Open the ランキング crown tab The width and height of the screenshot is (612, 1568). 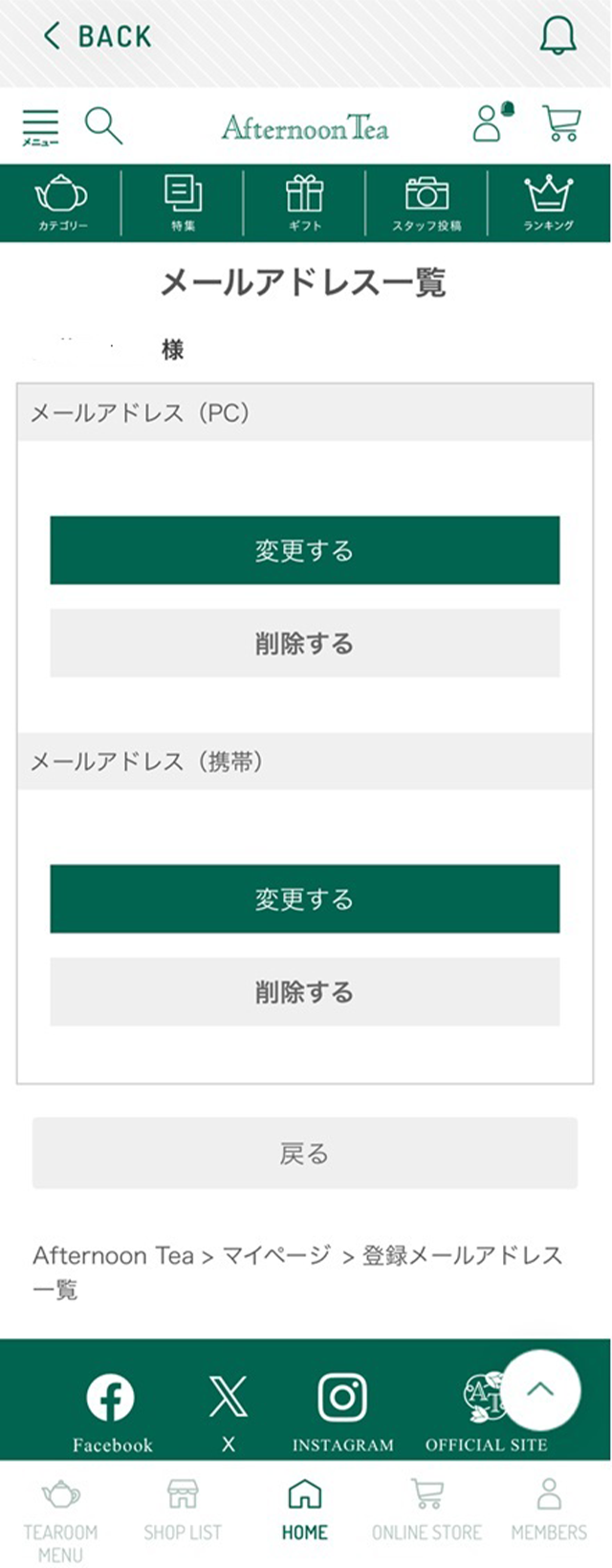(x=548, y=202)
